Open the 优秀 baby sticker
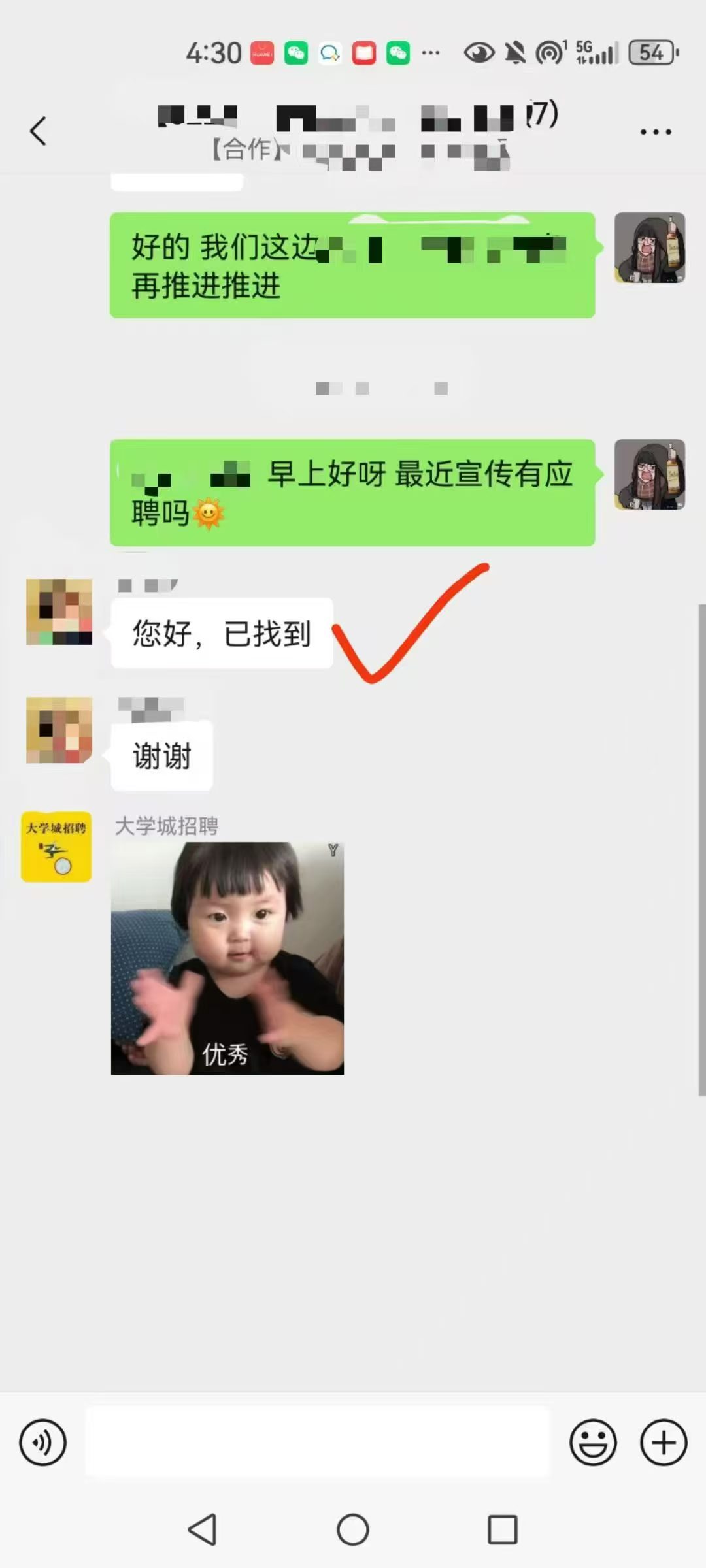706x1568 pixels. (x=227, y=958)
